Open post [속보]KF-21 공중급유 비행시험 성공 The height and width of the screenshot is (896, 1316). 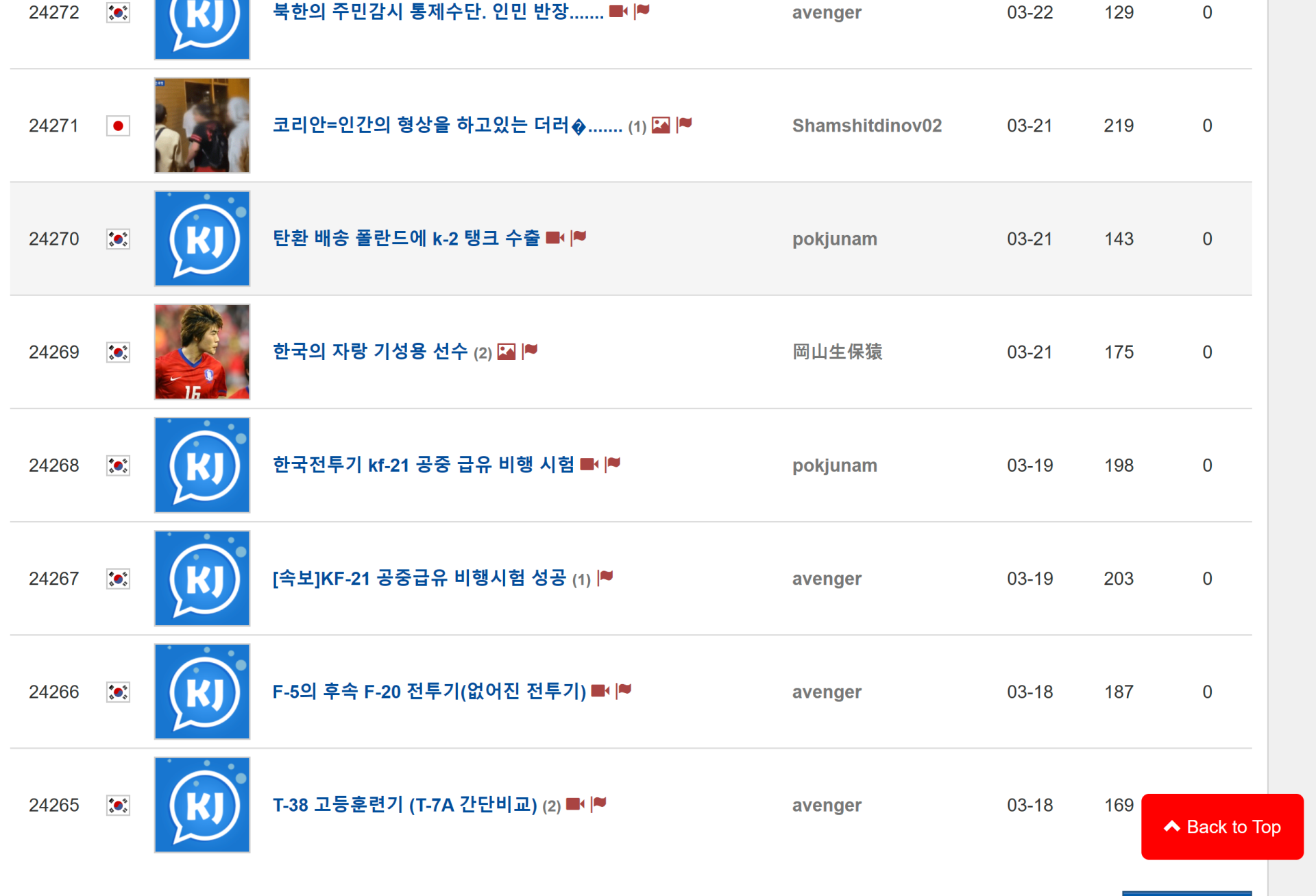pos(419,579)
